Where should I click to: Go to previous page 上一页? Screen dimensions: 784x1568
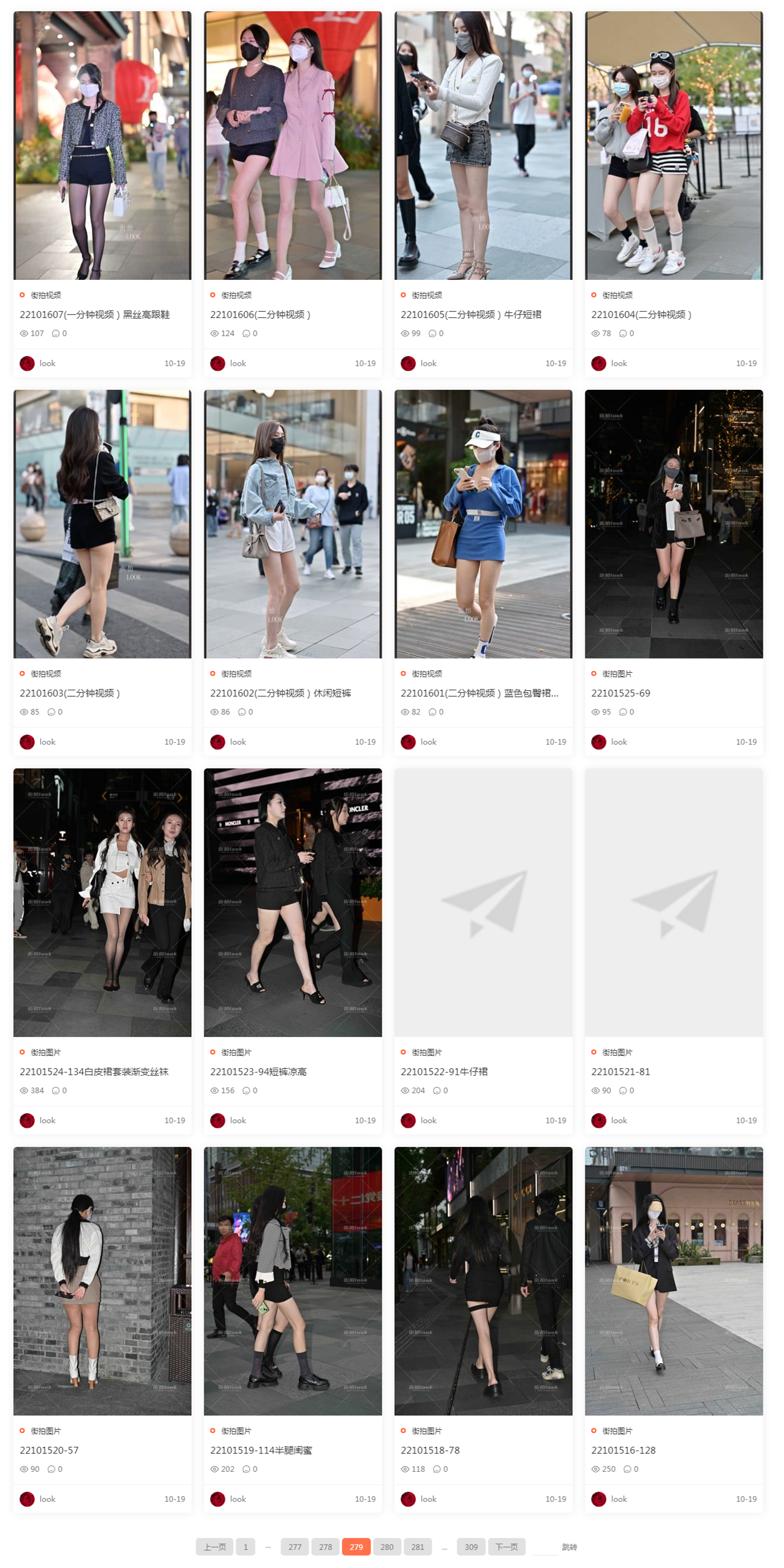pyautogui.click(x=214, y=1547)
